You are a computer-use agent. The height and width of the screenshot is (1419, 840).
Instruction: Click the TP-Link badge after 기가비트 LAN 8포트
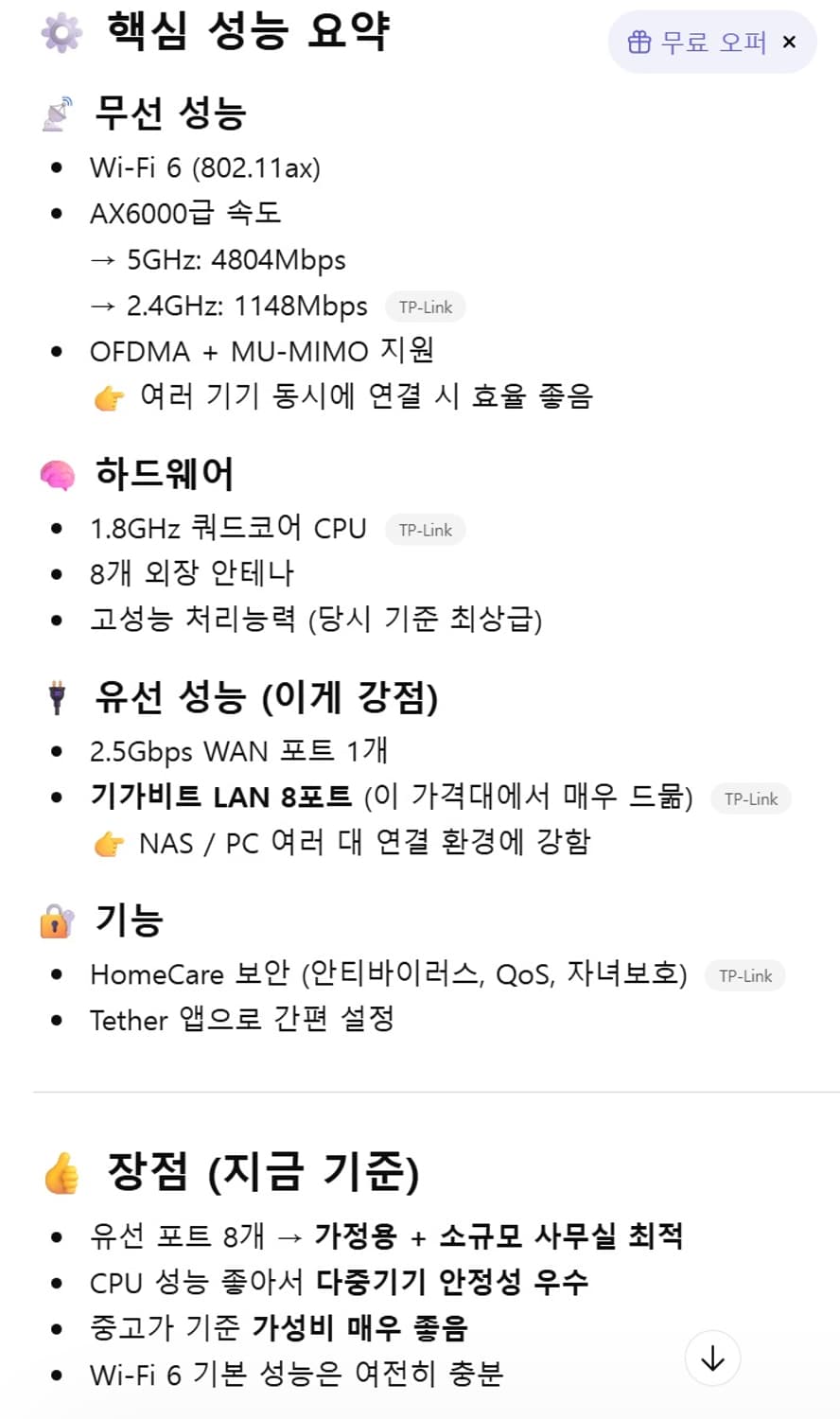(750, 799)
